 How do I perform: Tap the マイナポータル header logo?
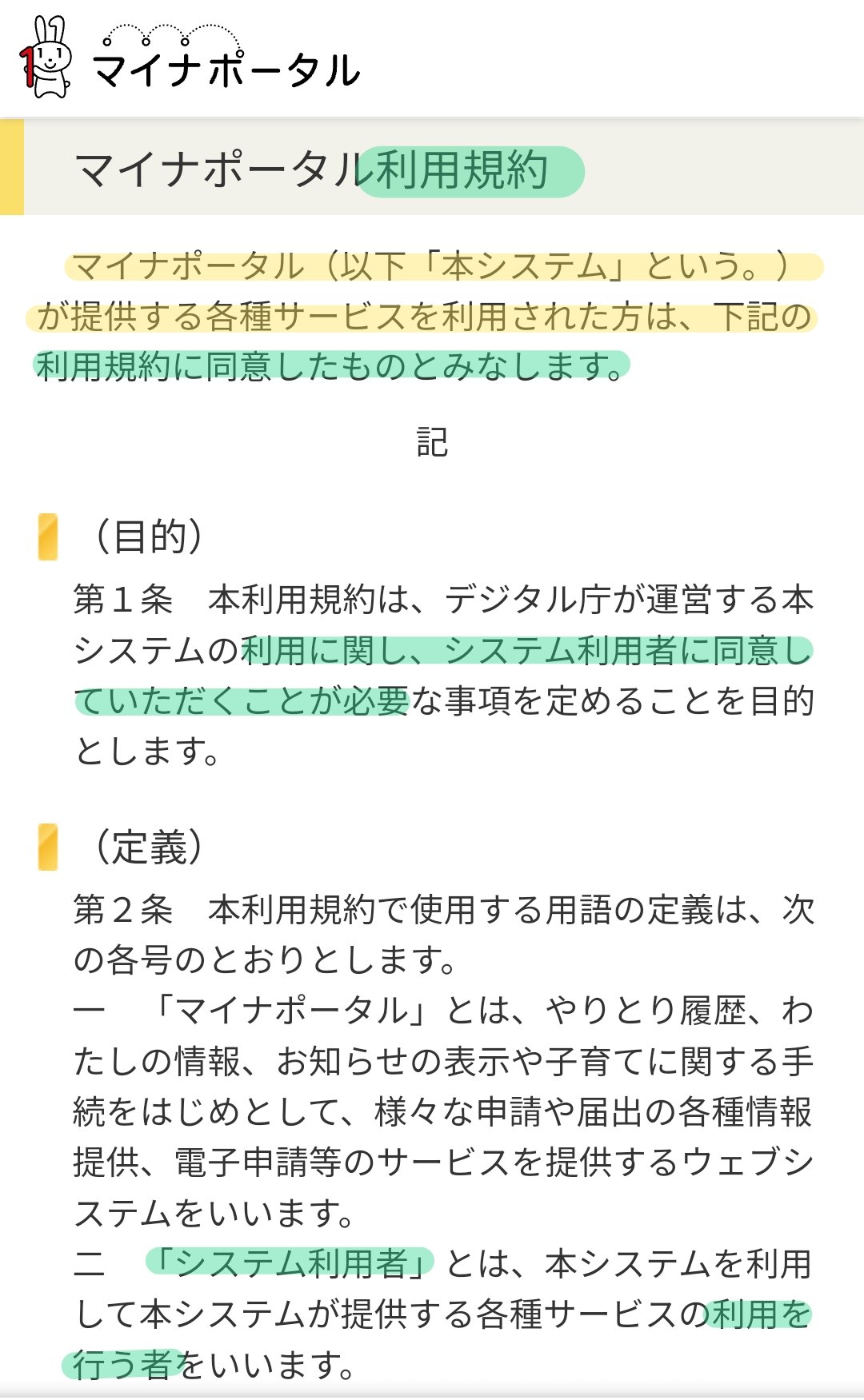[190, 59]
